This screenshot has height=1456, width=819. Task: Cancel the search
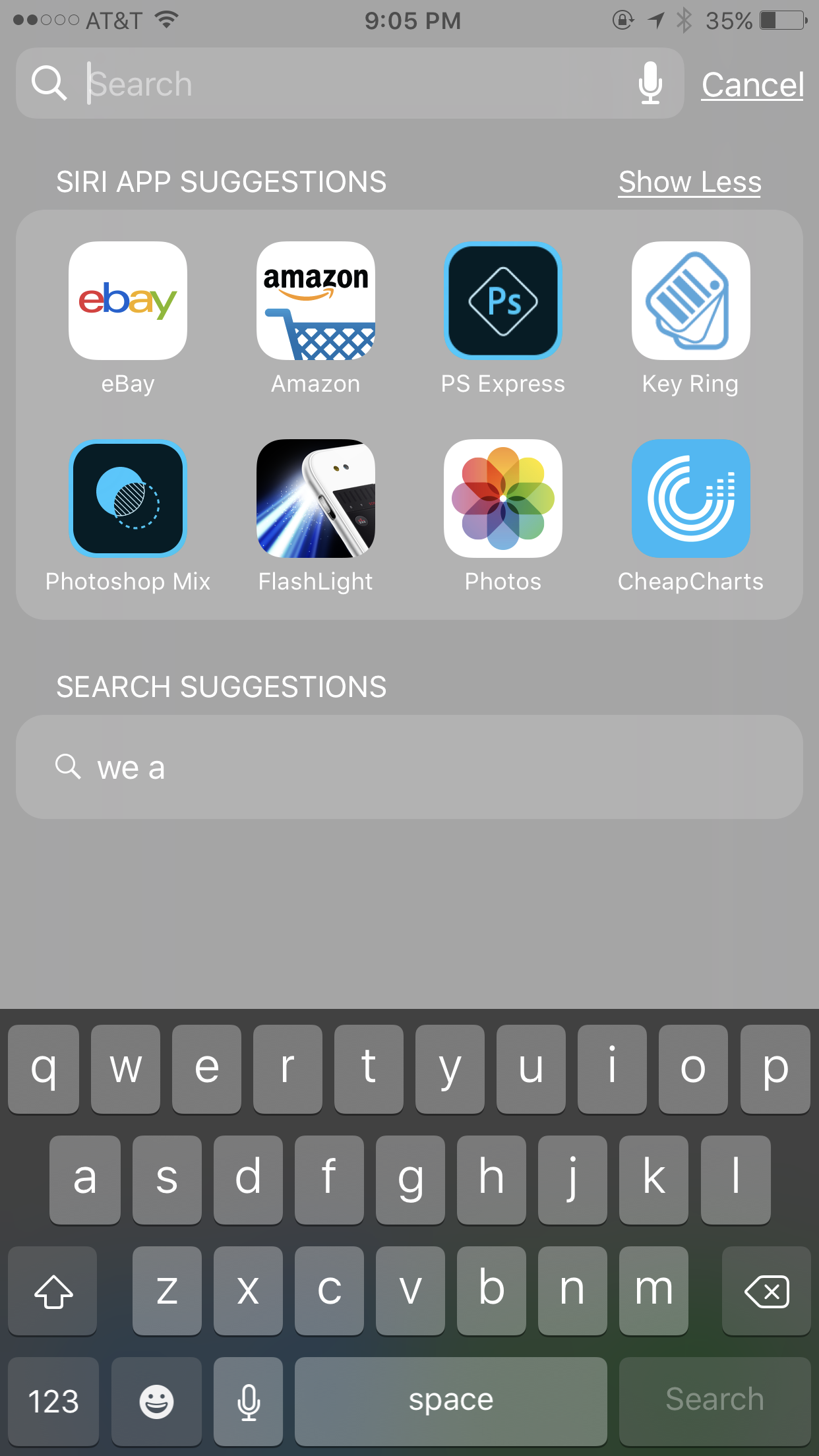point(752,84)
